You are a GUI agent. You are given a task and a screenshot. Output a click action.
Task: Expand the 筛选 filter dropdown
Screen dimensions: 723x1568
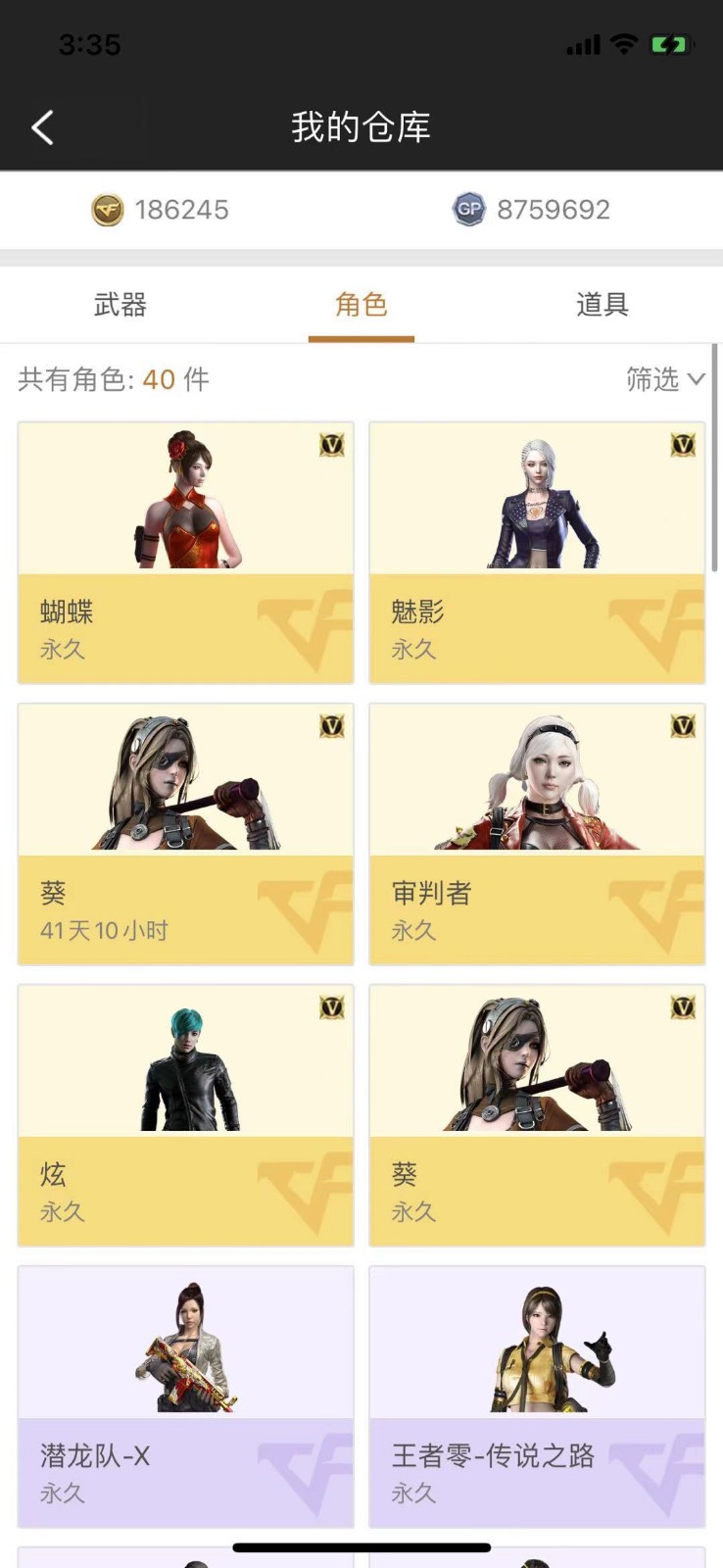tap(665, 379)
